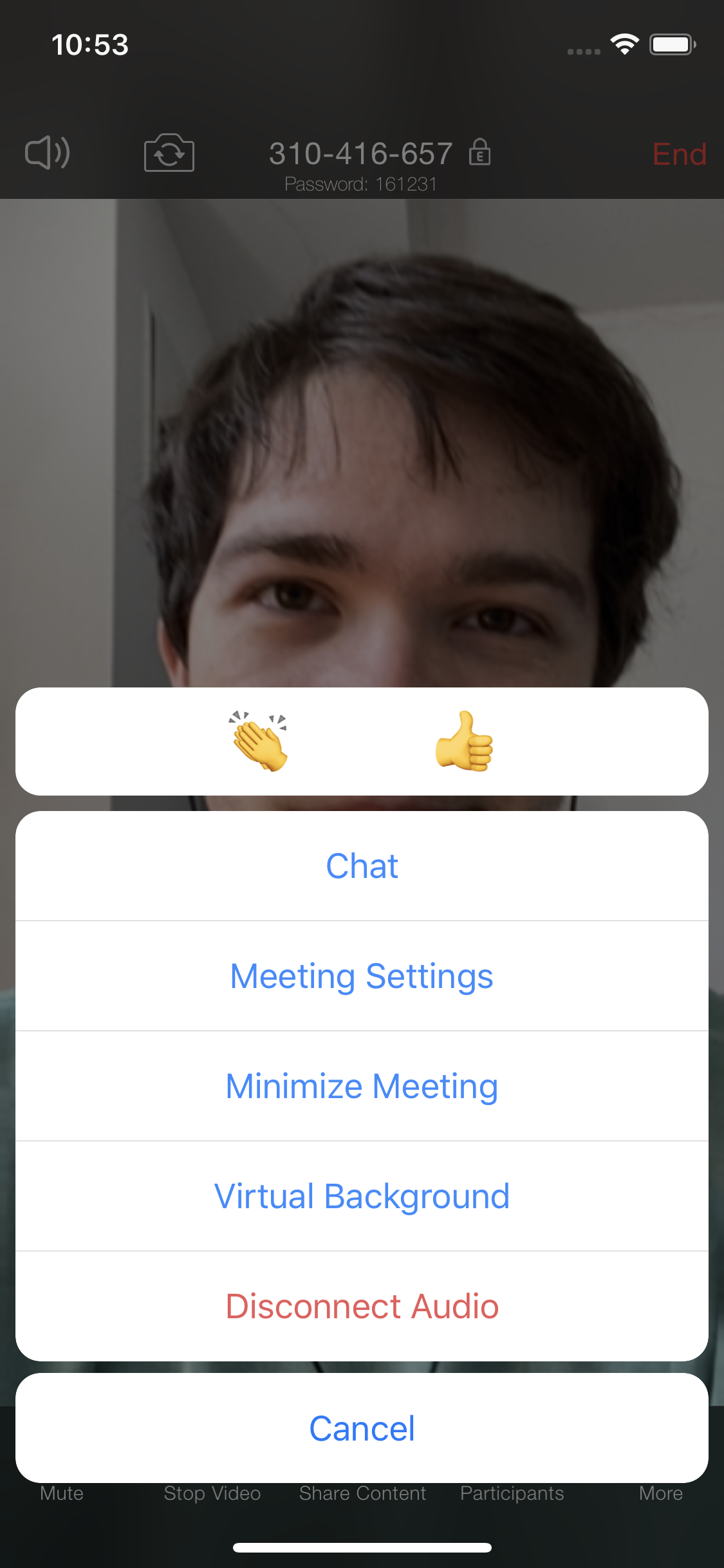Tap Disconnect Audio

(x=362, y=1306)
